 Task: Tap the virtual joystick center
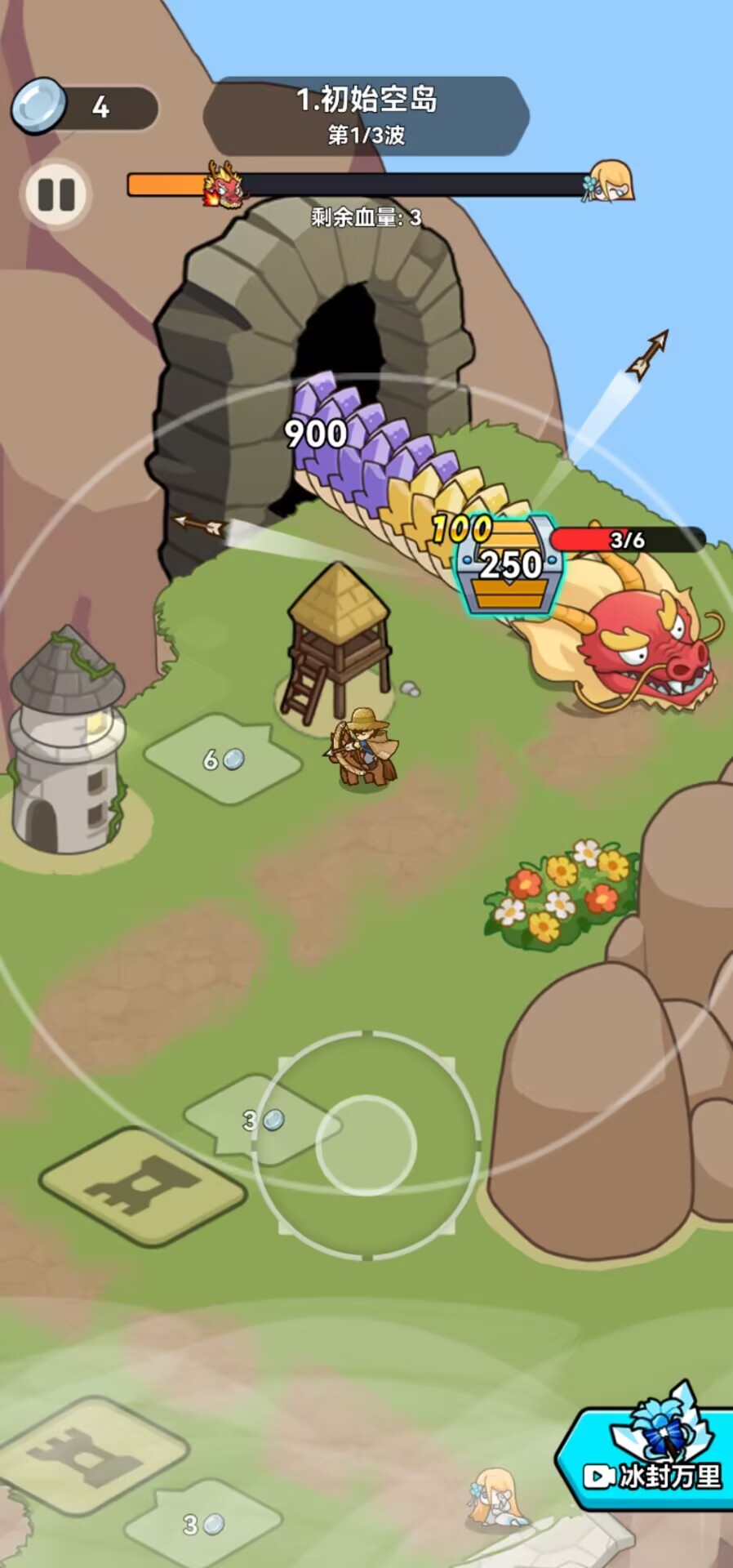click(366, 1146)
